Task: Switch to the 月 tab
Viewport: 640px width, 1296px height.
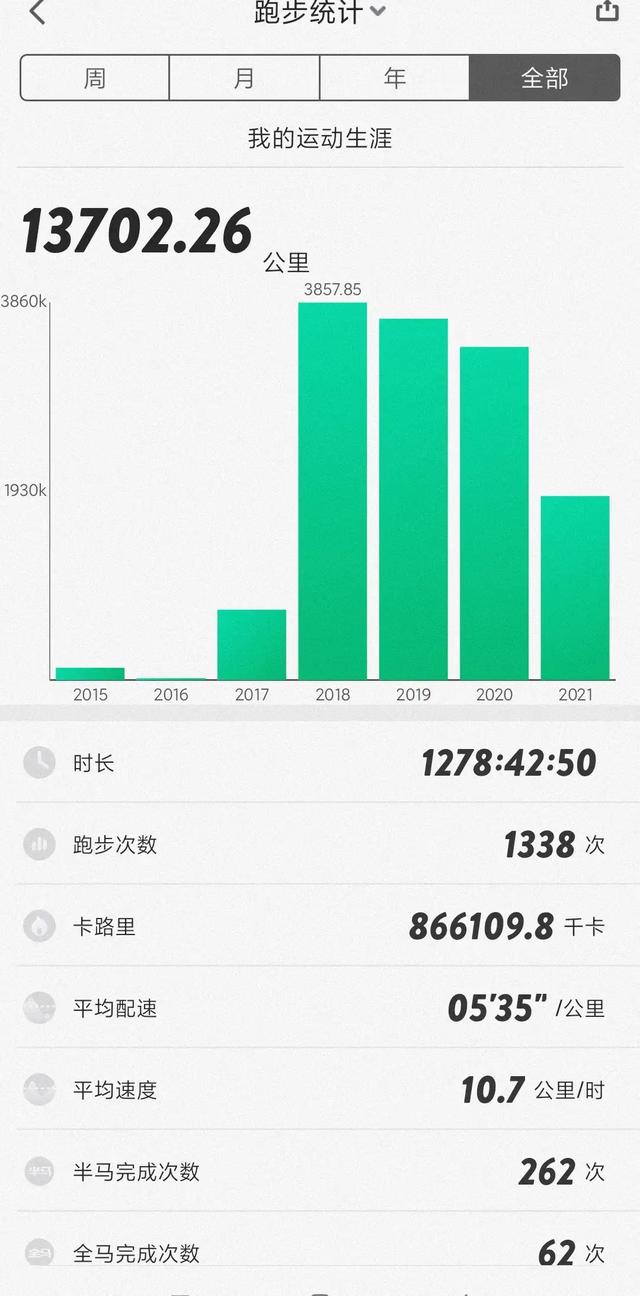Action: click(x=244, y=78)
